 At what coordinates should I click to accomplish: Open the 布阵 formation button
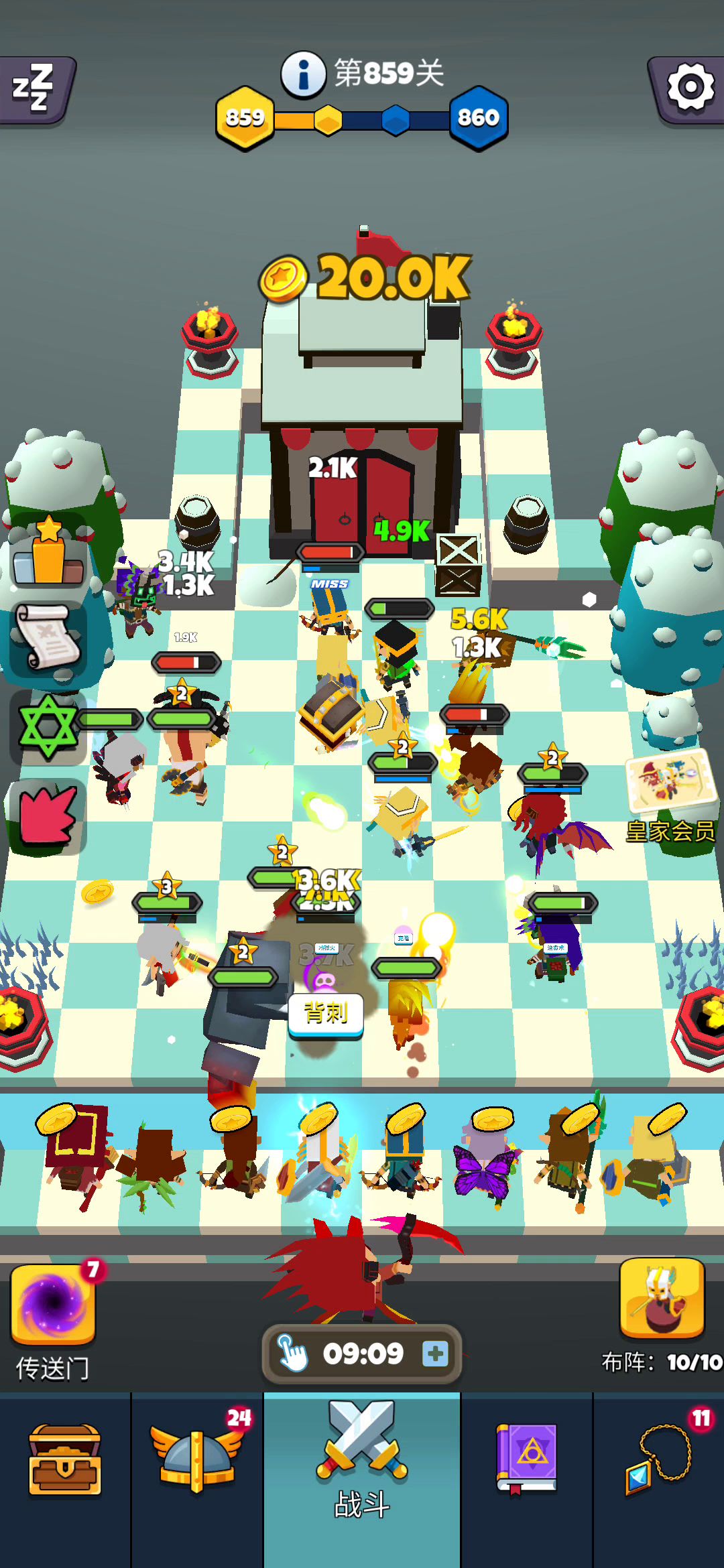point(662,1299)
